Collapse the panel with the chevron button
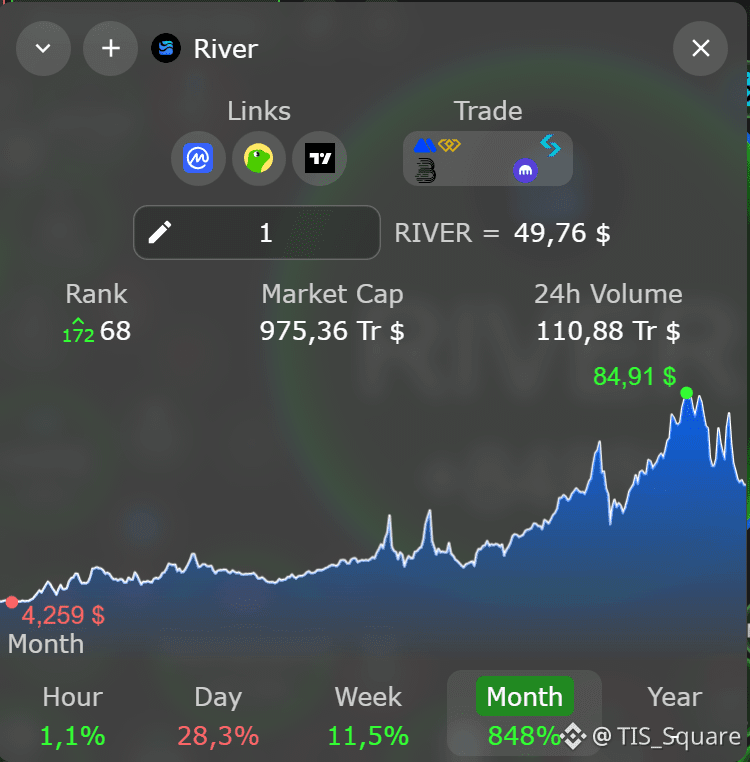 click(43, 48)
